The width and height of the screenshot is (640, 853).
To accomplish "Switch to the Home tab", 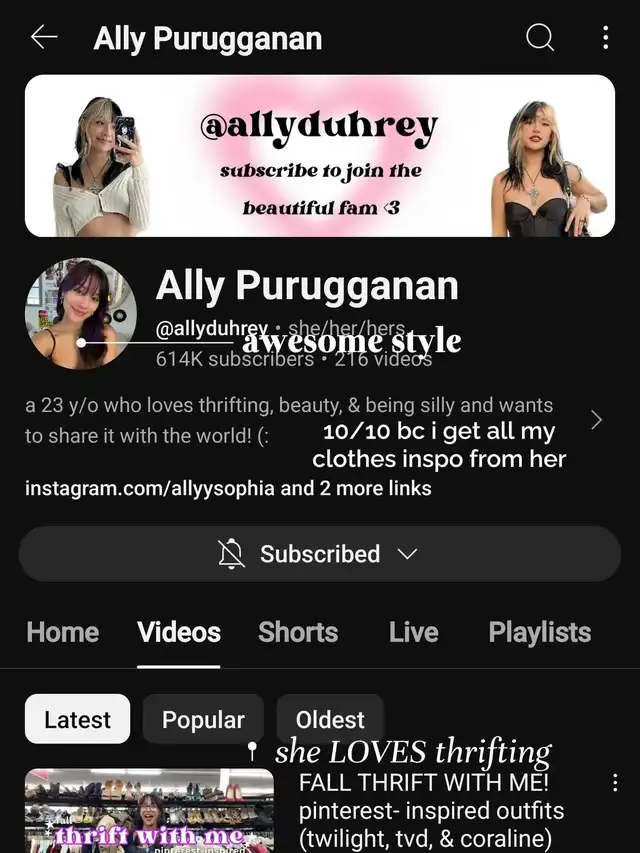I will [62, 632].
